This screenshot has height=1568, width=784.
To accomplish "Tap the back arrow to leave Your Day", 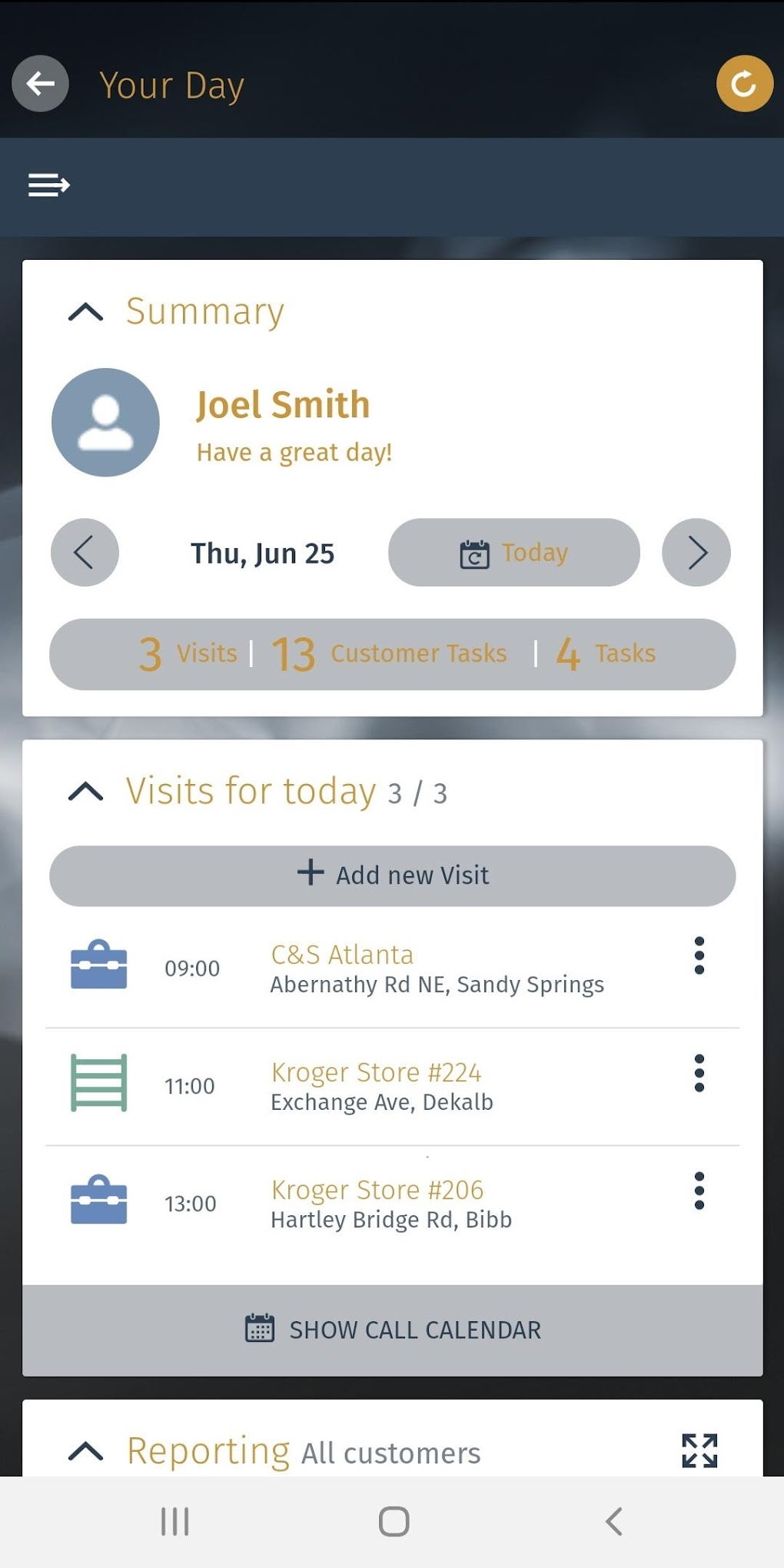I will (x=39, y=84).
